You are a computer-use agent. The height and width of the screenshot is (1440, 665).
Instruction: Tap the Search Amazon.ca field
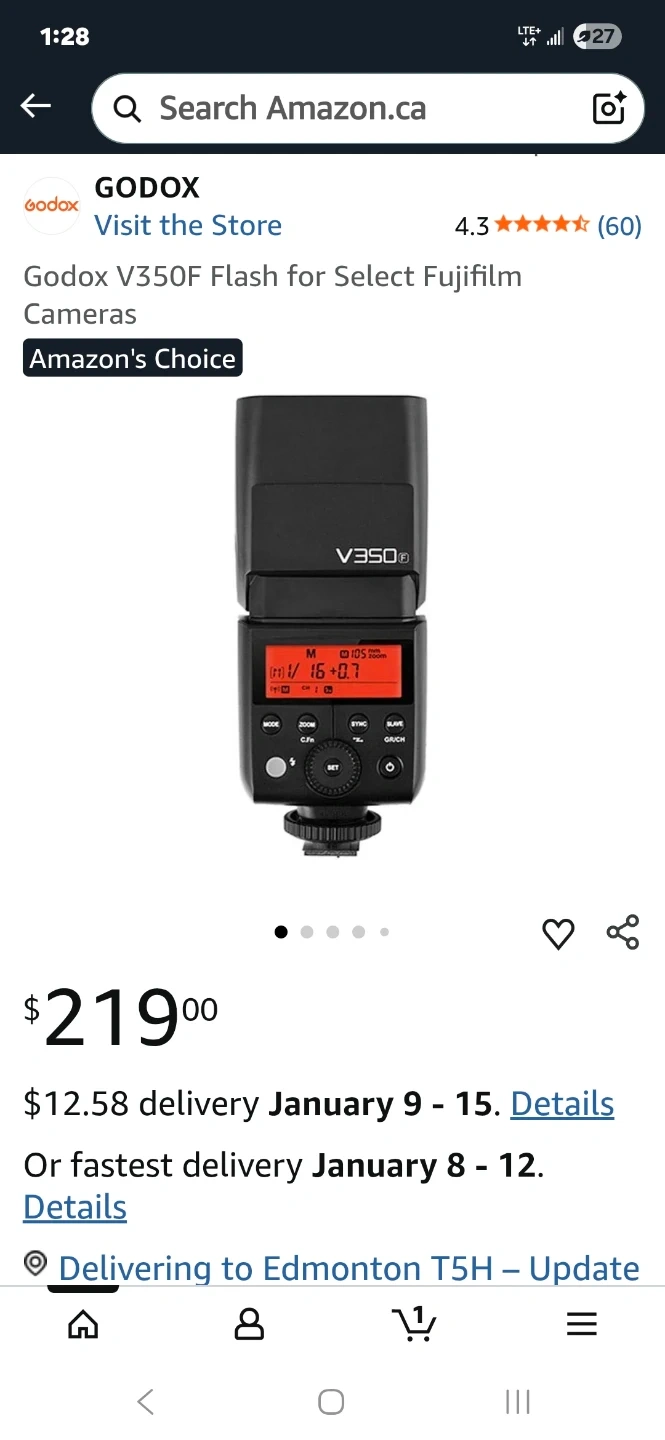[340, 108]
